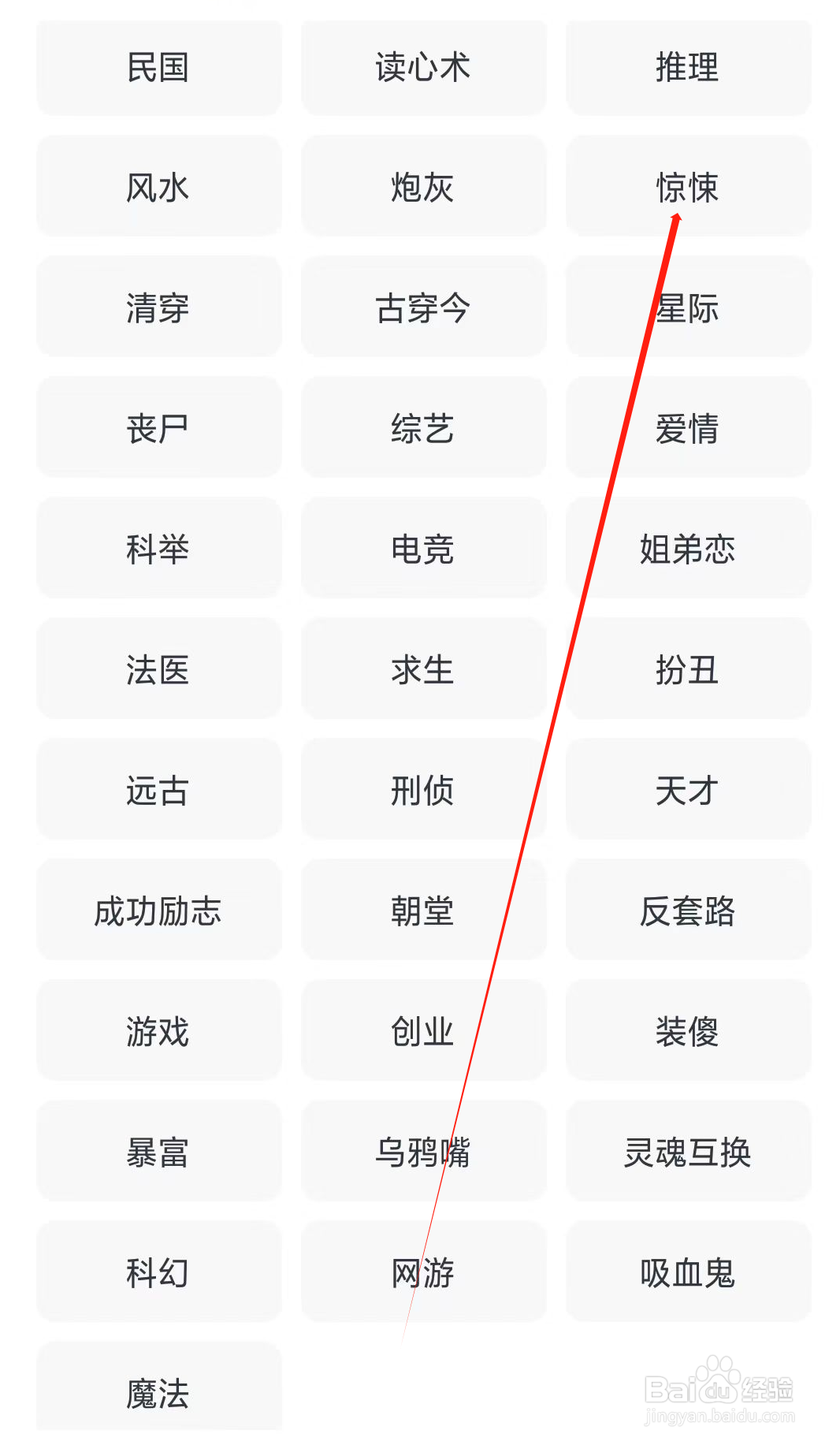Select the 炮灰 tag
This screenshot has height=1445, width=840.
[422, 187]
